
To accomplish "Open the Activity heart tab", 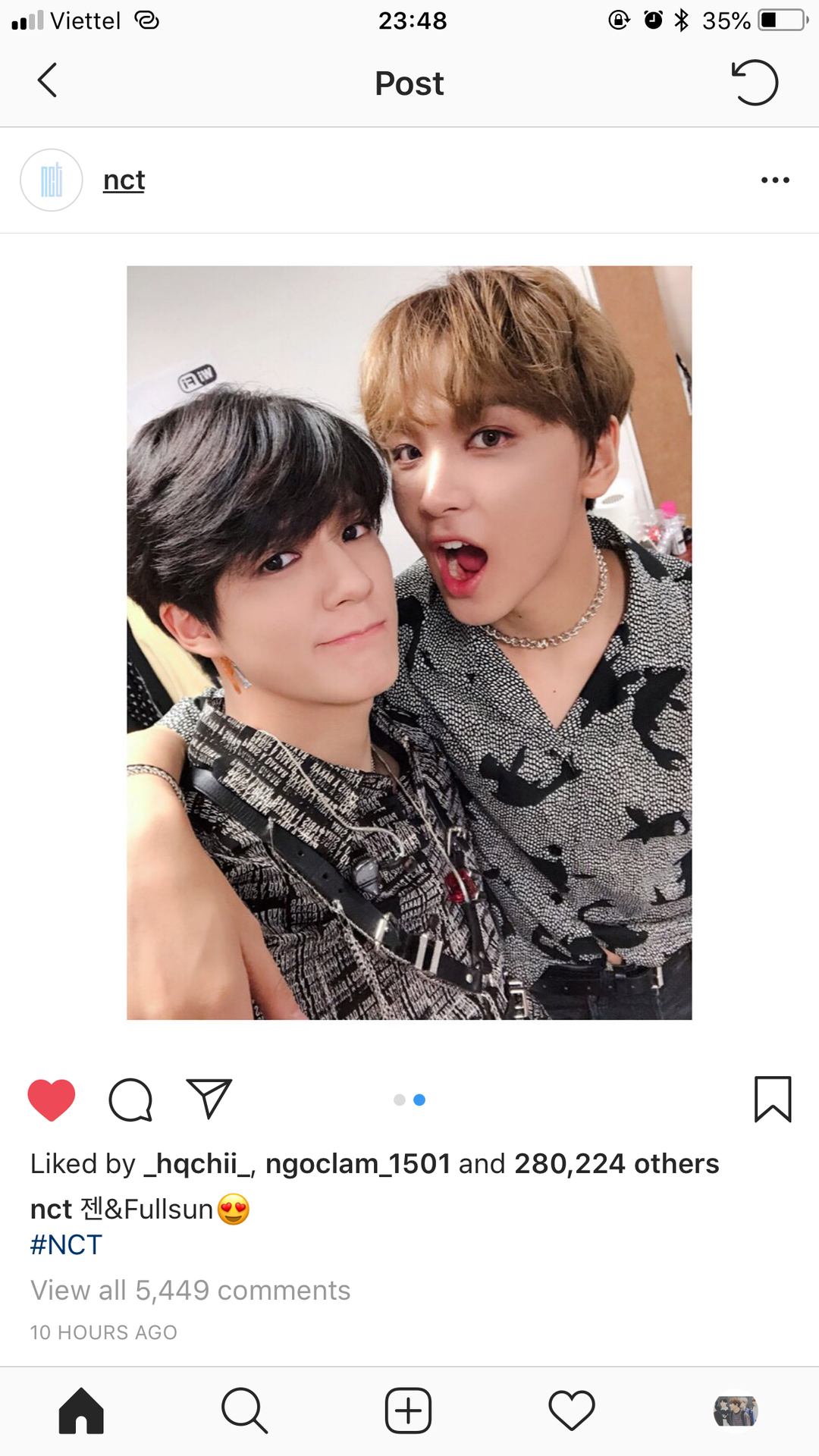I will pyautogui.click(x=571, y=1411).
